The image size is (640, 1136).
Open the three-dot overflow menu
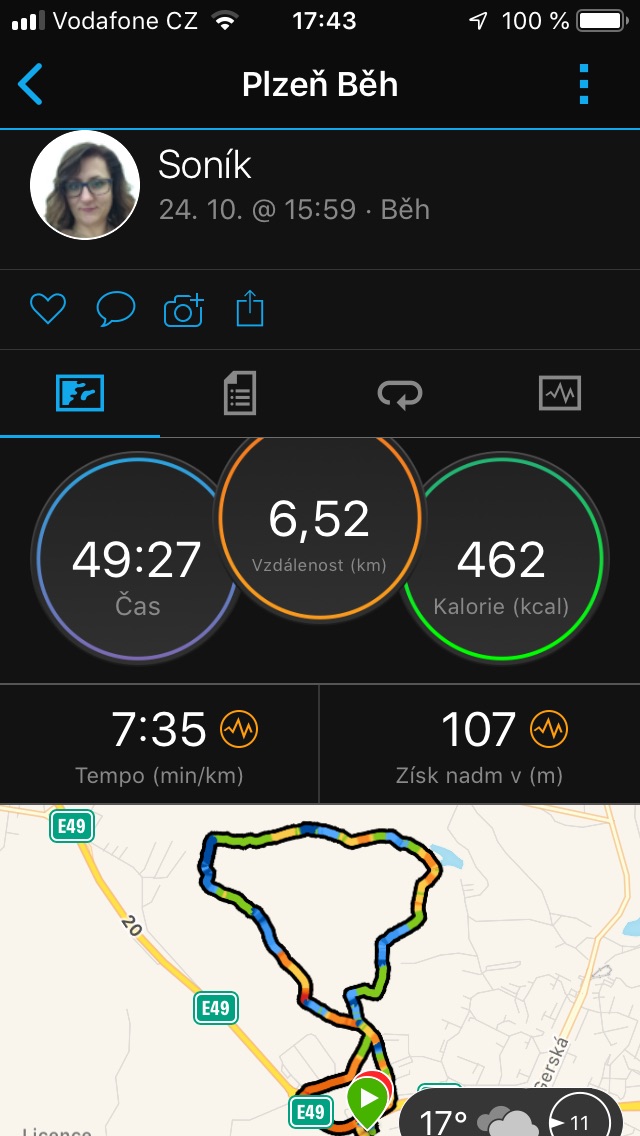pyautogui.click(x=584, y=84)
